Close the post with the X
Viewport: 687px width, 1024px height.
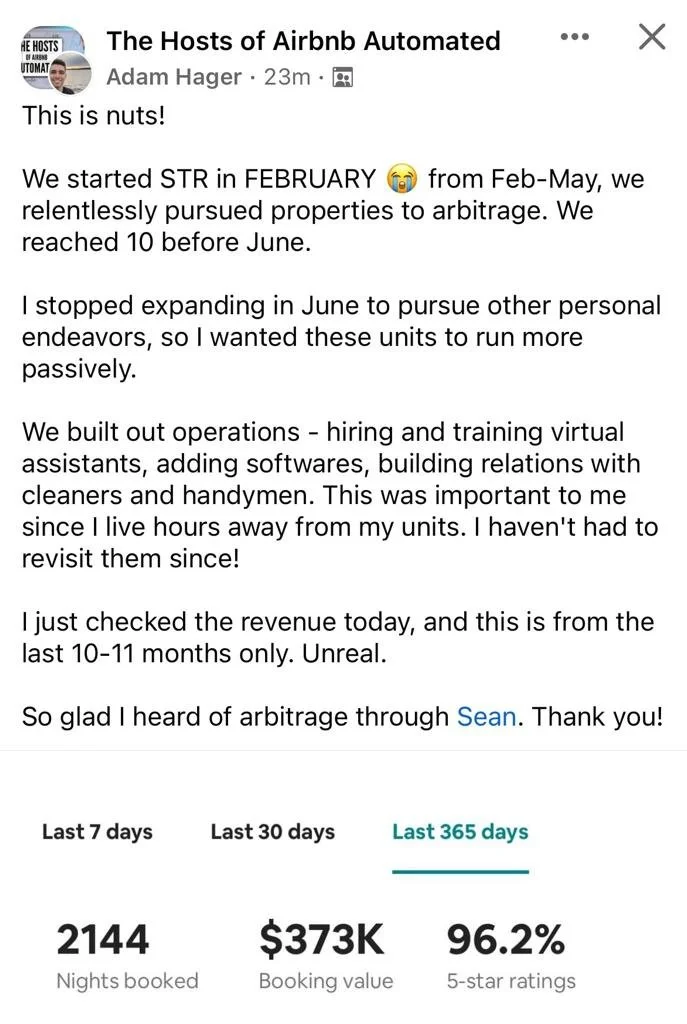[652, 37]
